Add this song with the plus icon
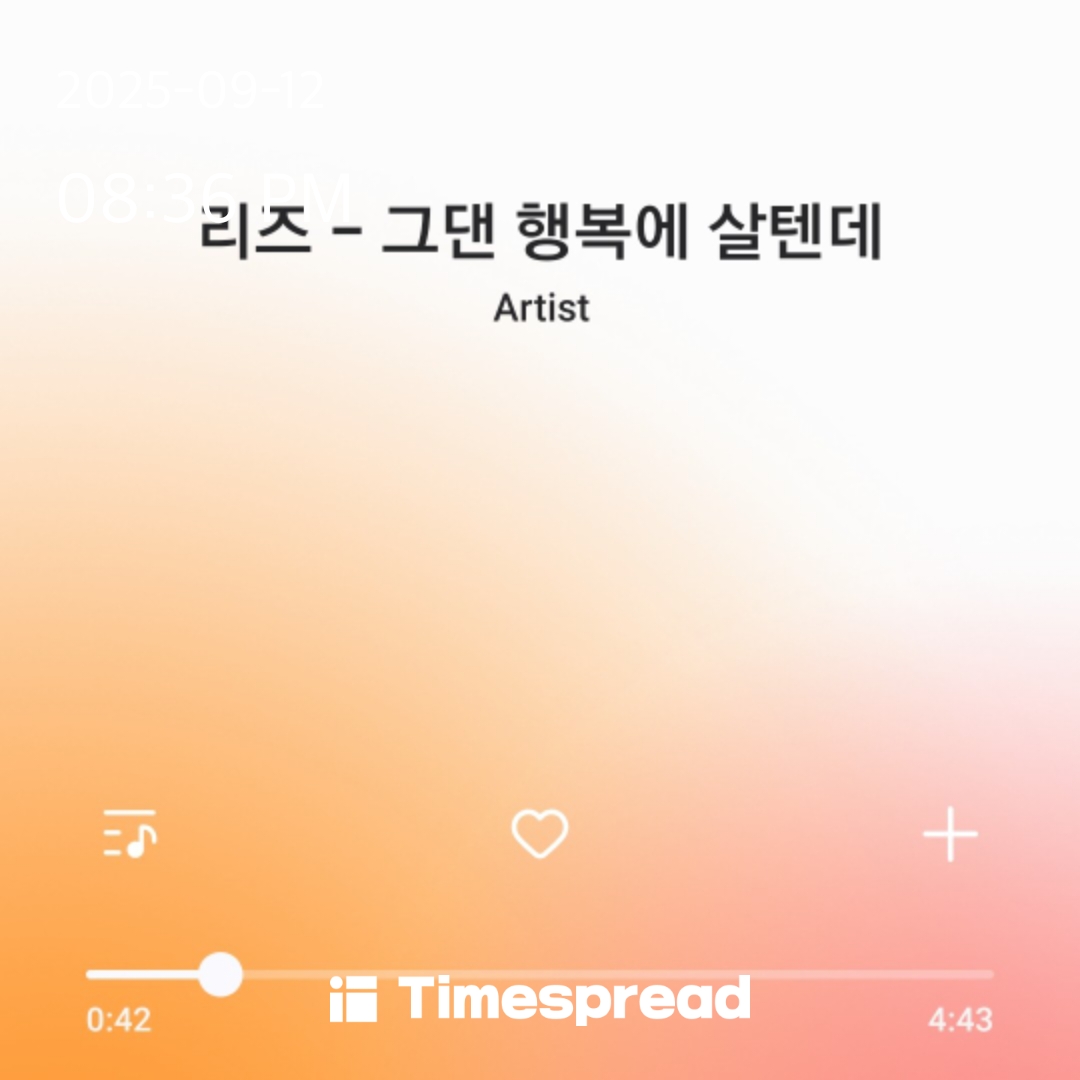 [949, 835]
